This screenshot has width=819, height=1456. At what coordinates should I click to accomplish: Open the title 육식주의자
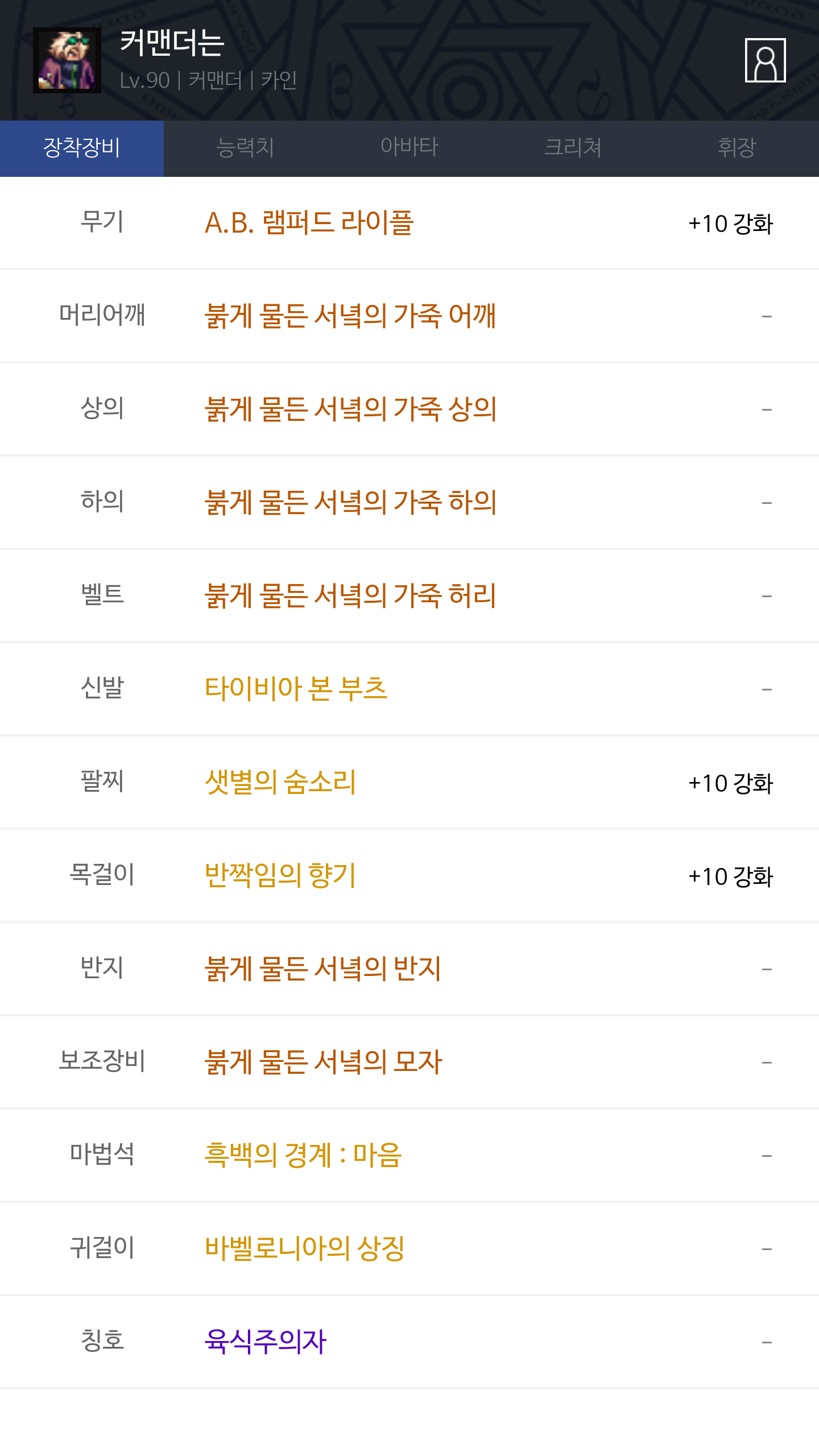click(266, 1342)
